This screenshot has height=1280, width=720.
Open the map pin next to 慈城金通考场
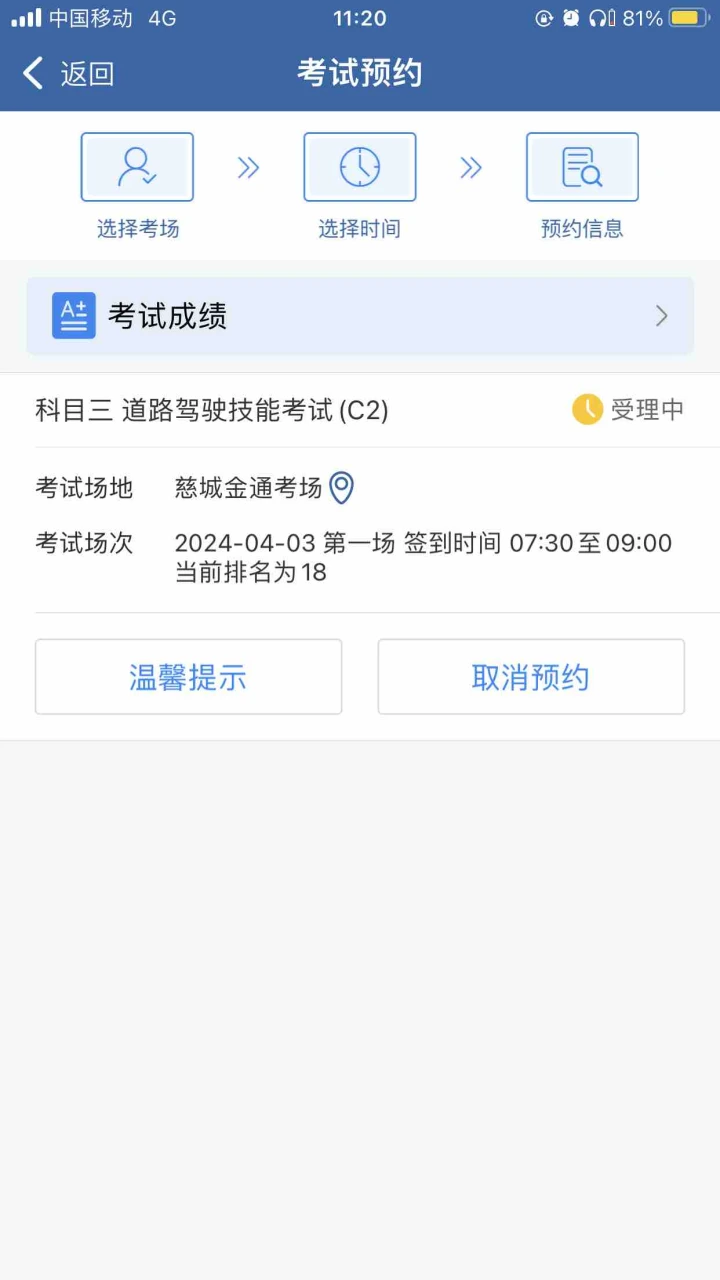pyautogui.click(x=342, y=488)
